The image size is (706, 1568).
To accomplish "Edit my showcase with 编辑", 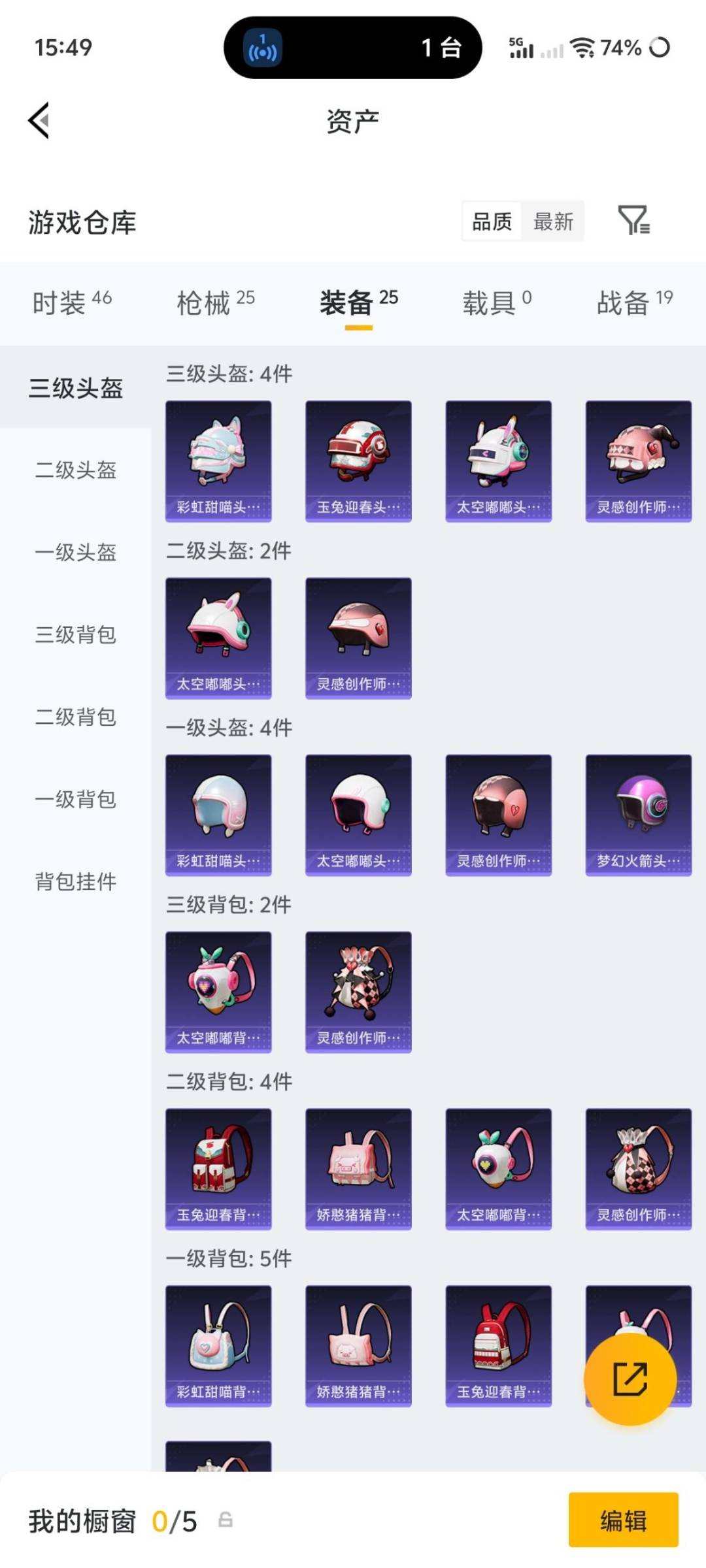I will point(623,1520).
